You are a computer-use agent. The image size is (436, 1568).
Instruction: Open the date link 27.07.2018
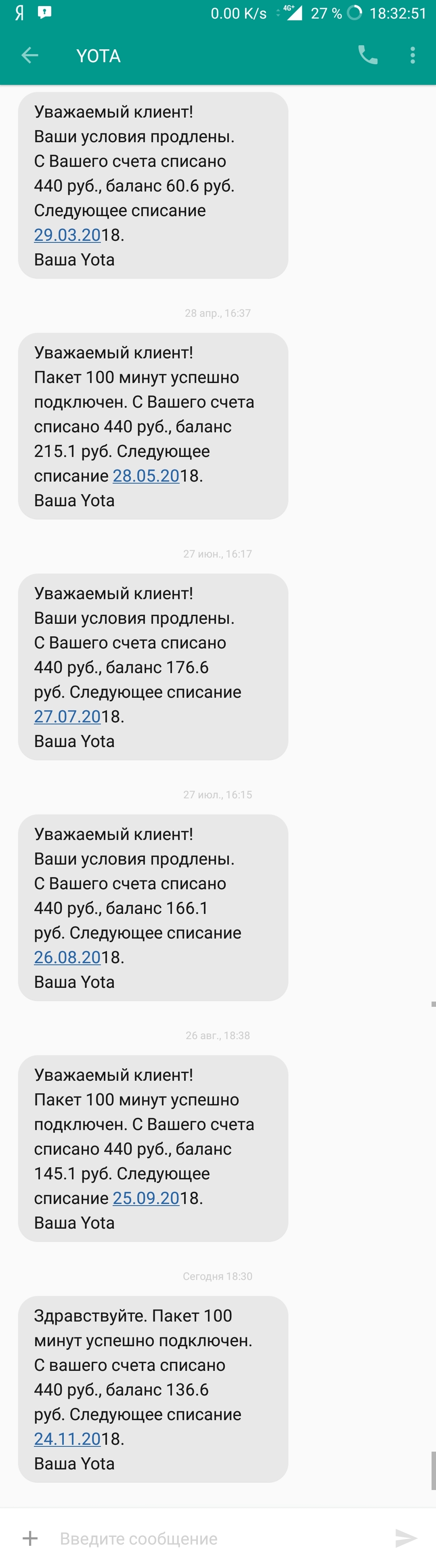pyautogui.click(x=67, y=716)
